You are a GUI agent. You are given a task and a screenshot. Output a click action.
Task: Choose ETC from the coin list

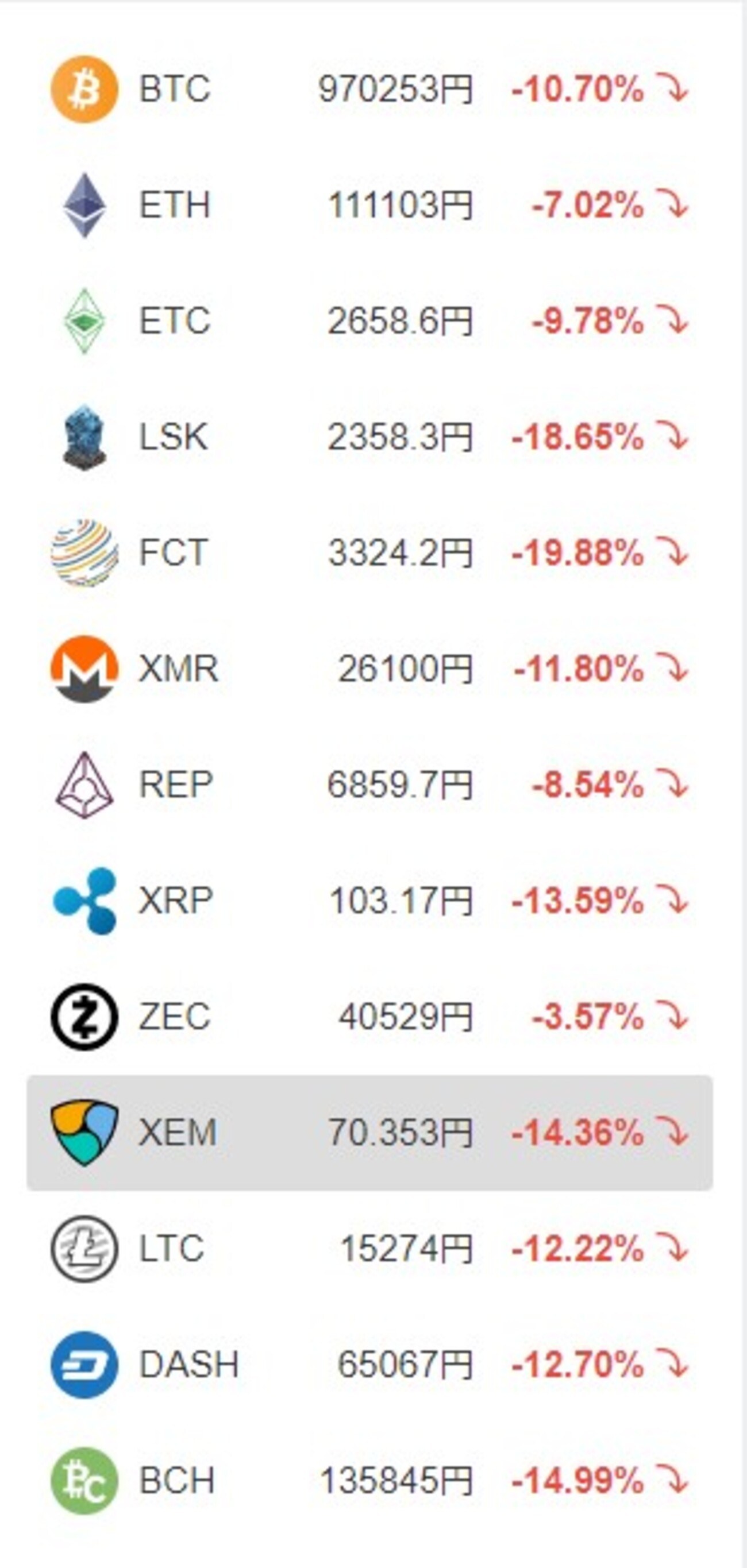(369, 321)
